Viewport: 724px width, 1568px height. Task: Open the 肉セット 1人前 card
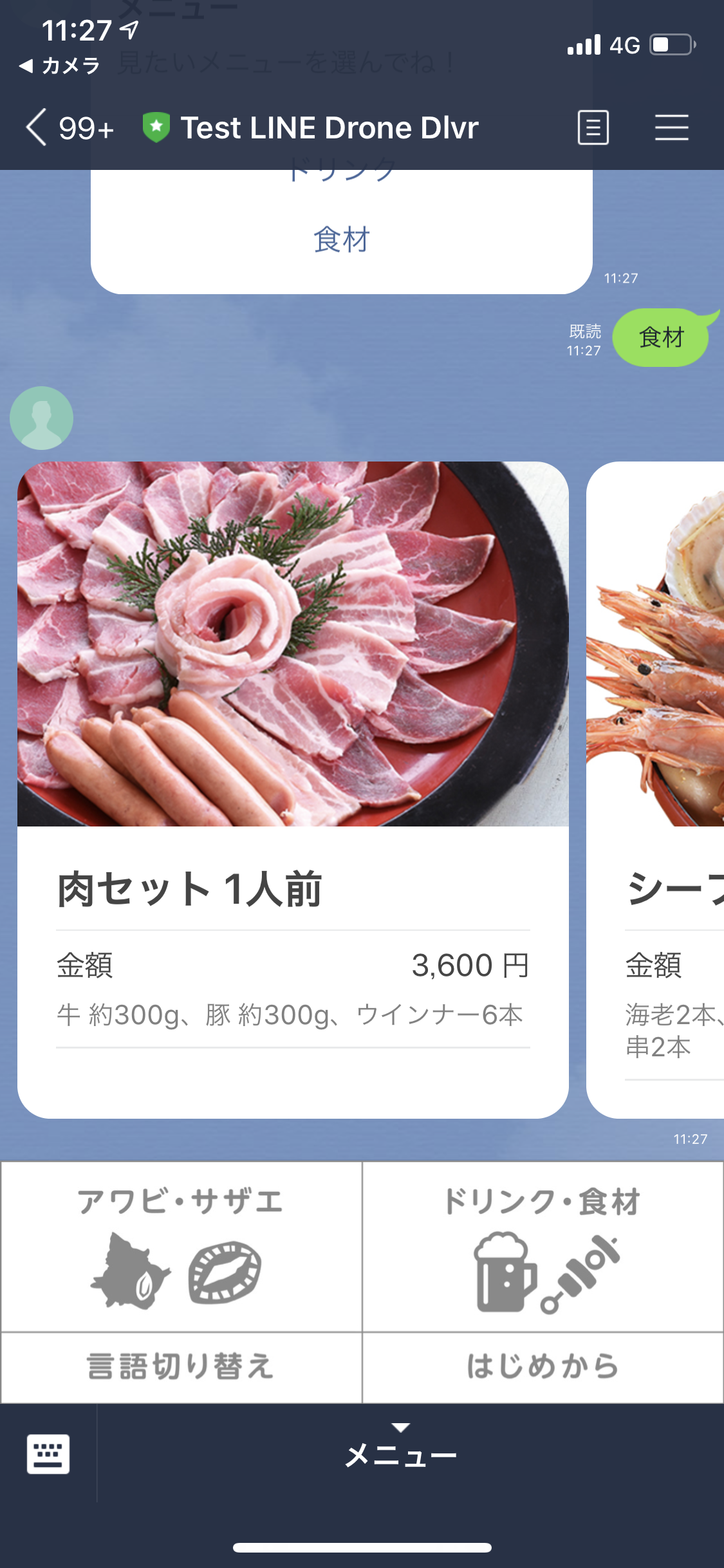(293, 789)
